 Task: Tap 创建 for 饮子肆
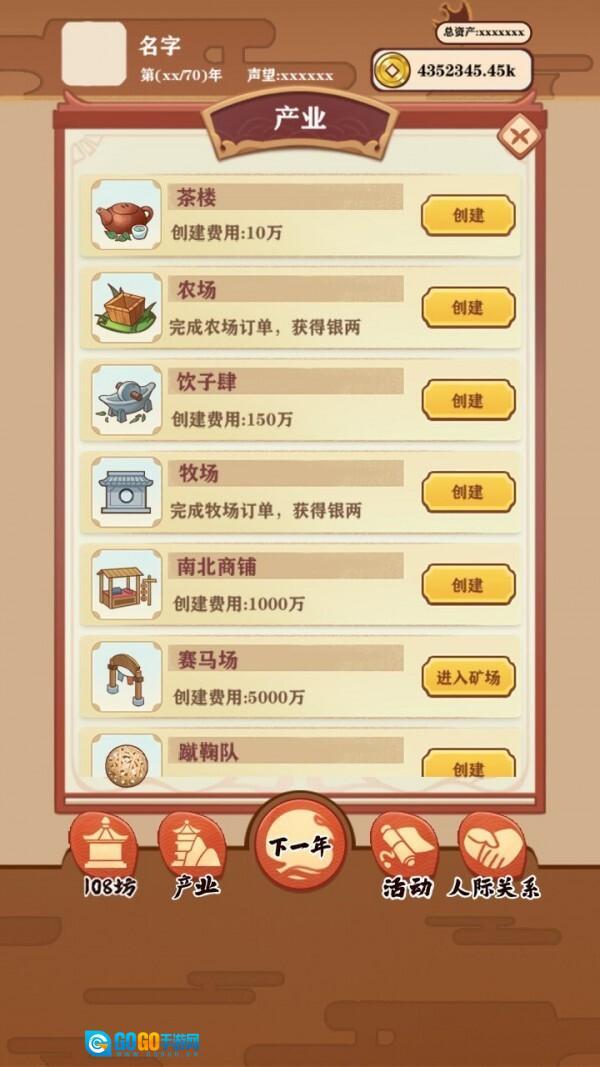[x=467, y=400]
